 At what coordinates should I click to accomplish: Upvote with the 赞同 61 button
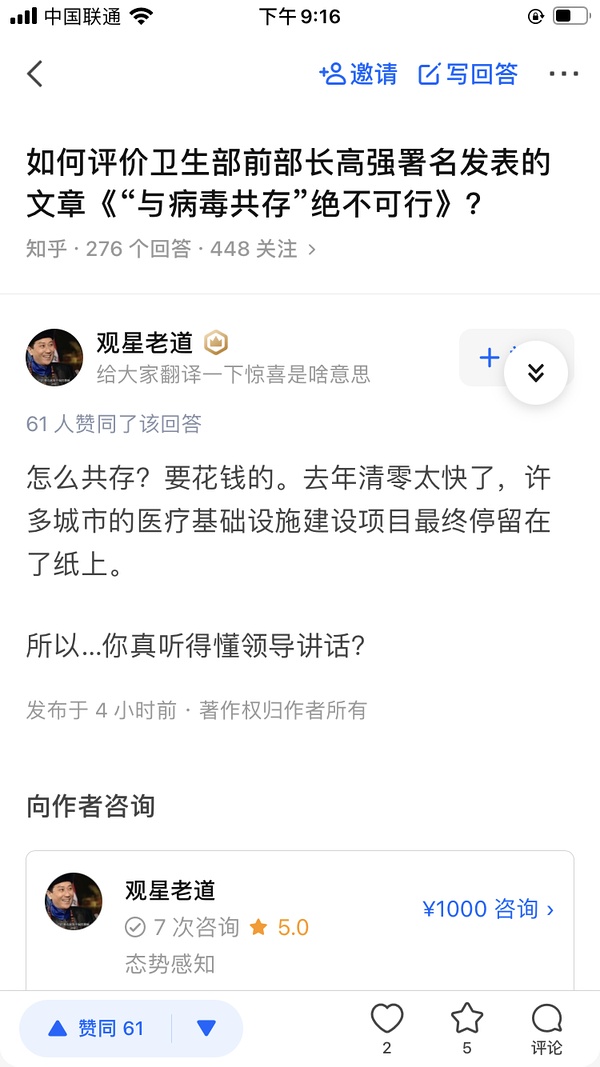pyautogui.click(x=96, y=1028)
